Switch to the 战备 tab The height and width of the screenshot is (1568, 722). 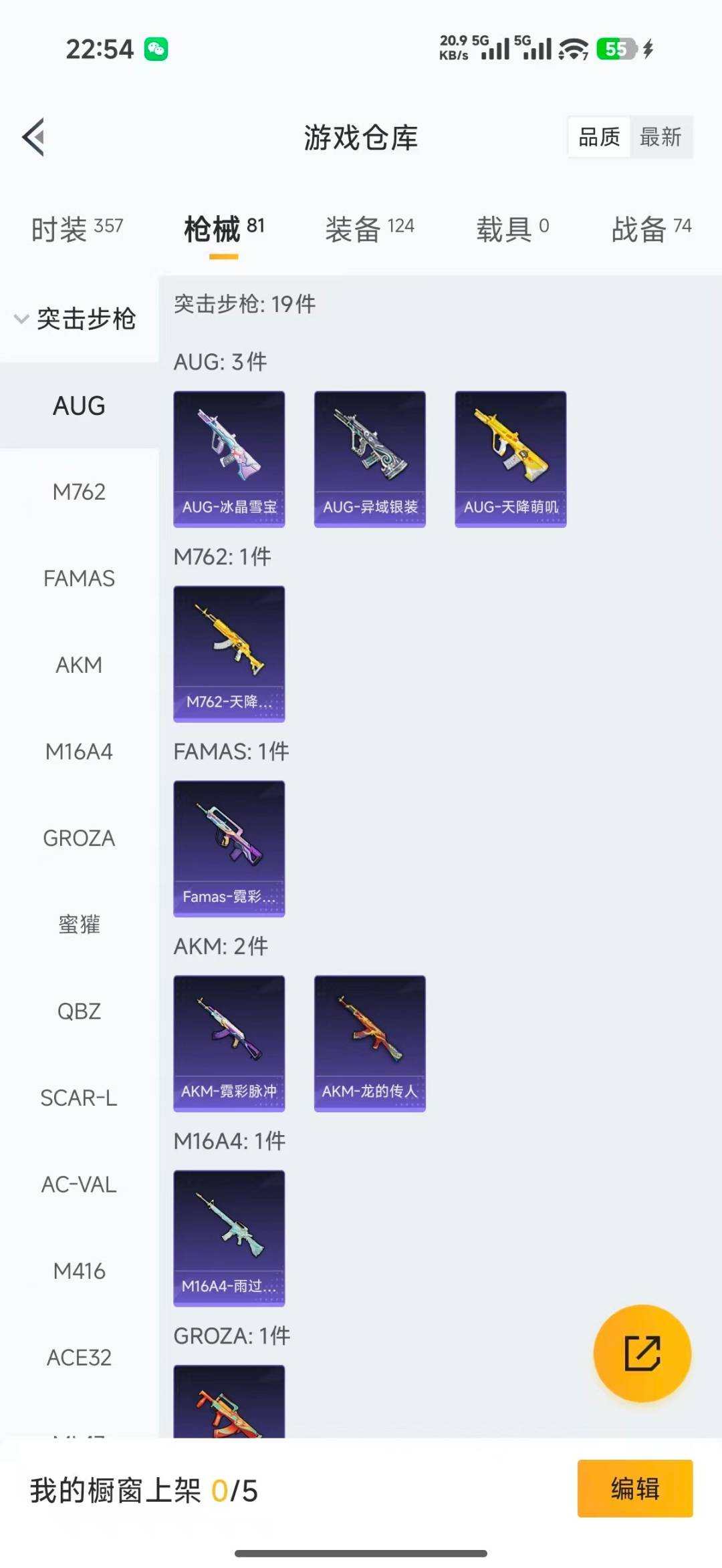pos(651,229)
